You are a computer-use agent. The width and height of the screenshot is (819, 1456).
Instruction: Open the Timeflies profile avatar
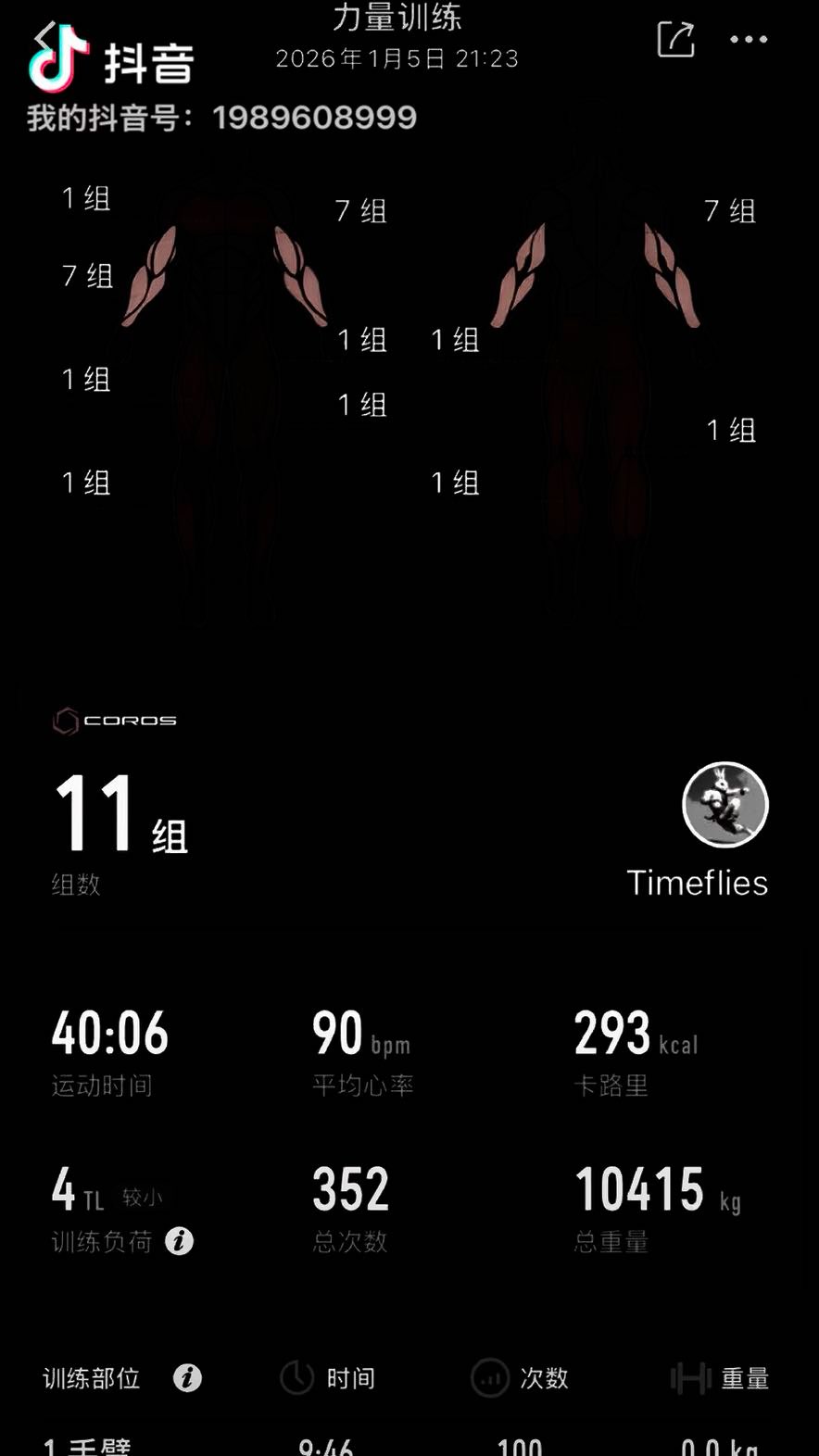724,805
